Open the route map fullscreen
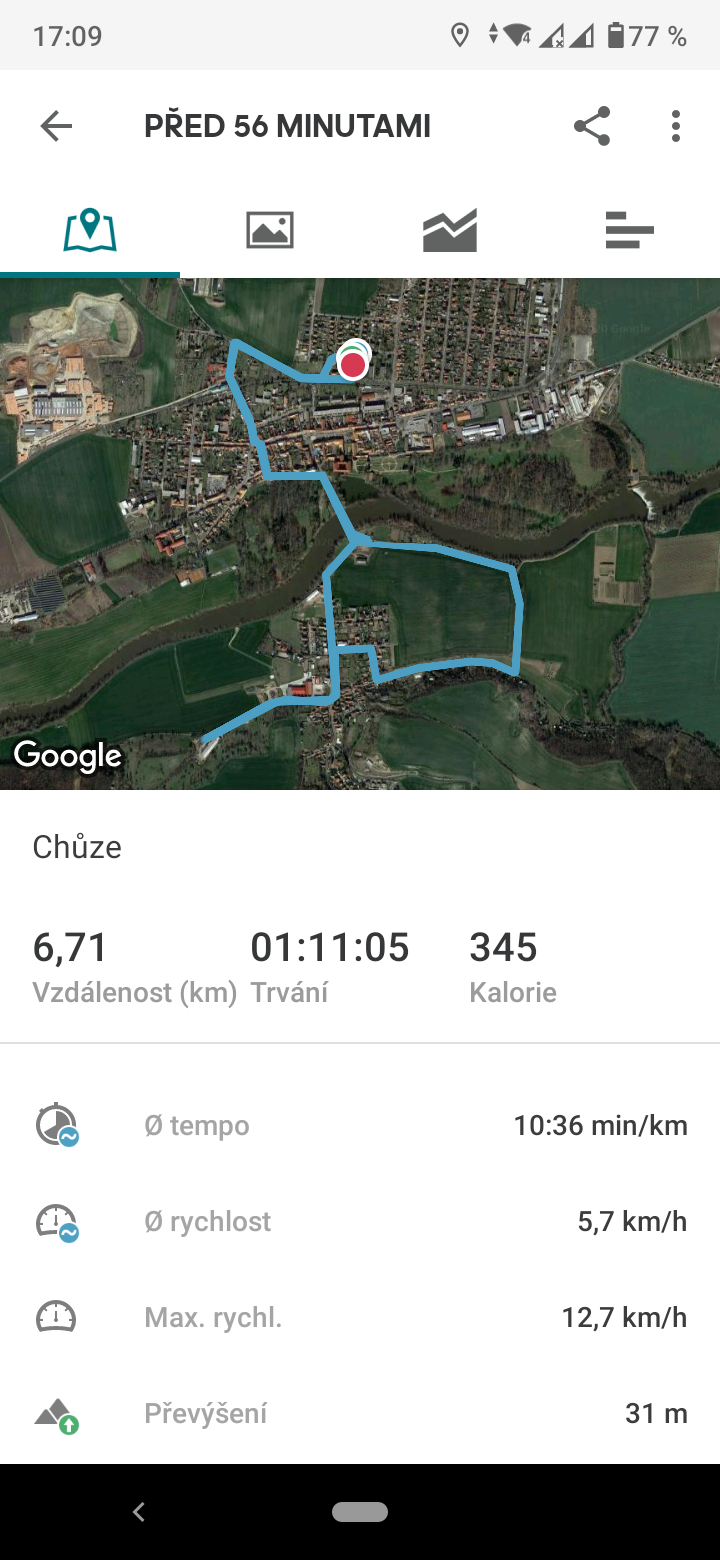This screenshot has width=720, height=1560. pos(360,534)
